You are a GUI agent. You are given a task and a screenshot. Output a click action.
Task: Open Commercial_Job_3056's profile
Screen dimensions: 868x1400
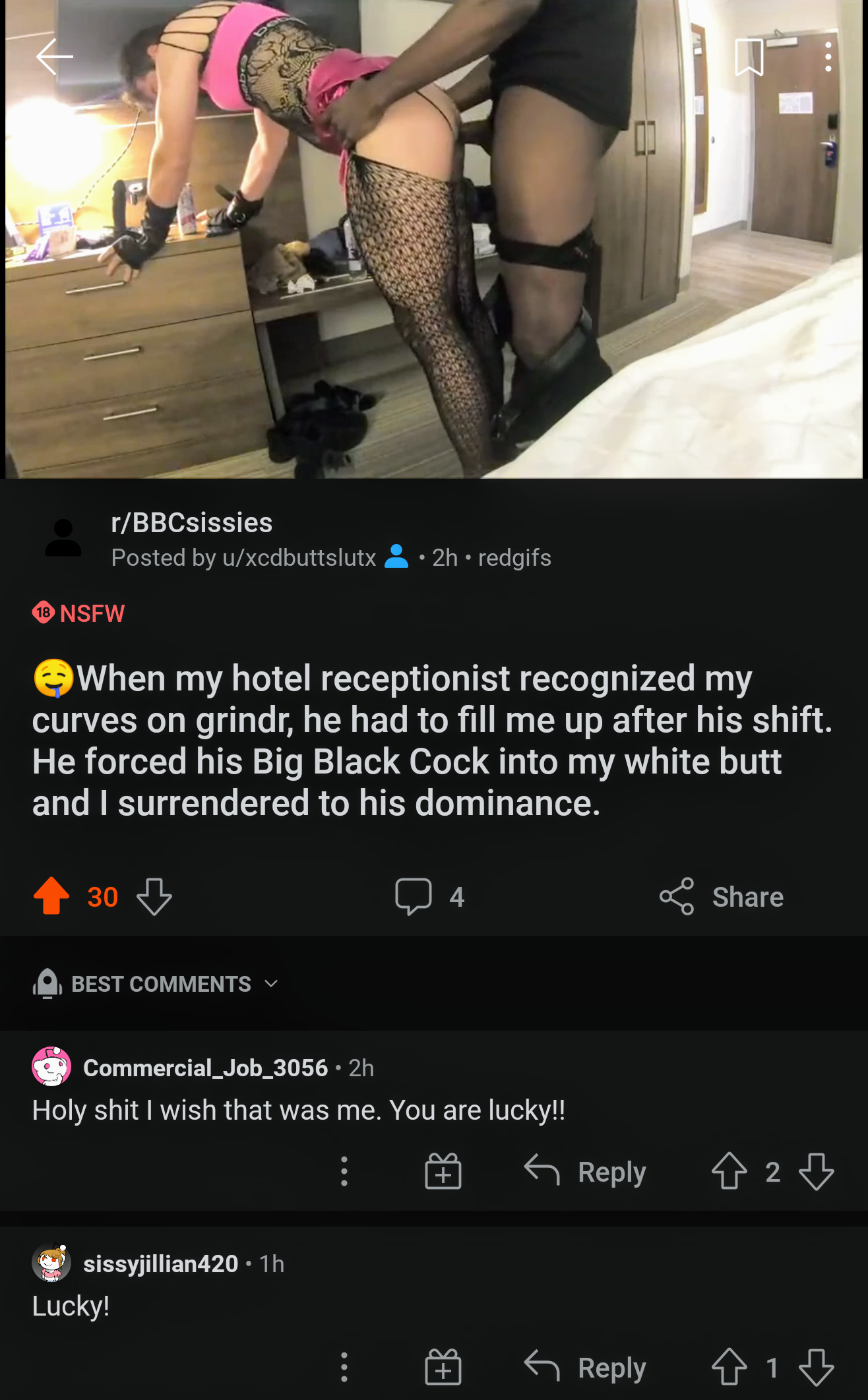(x=205, y=1068)
